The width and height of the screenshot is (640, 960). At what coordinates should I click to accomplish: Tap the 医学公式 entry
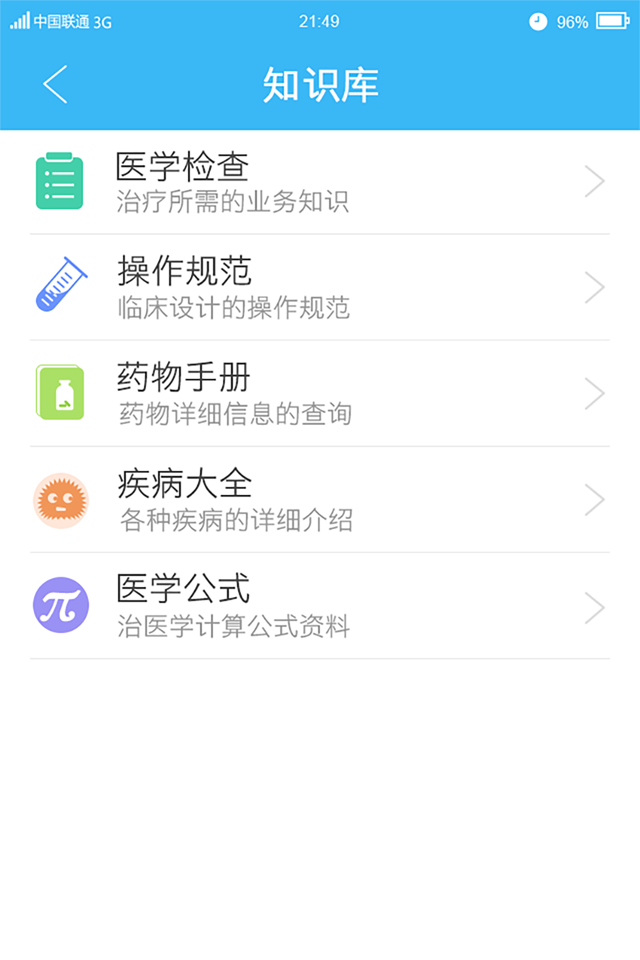click(x=320, y=606)
